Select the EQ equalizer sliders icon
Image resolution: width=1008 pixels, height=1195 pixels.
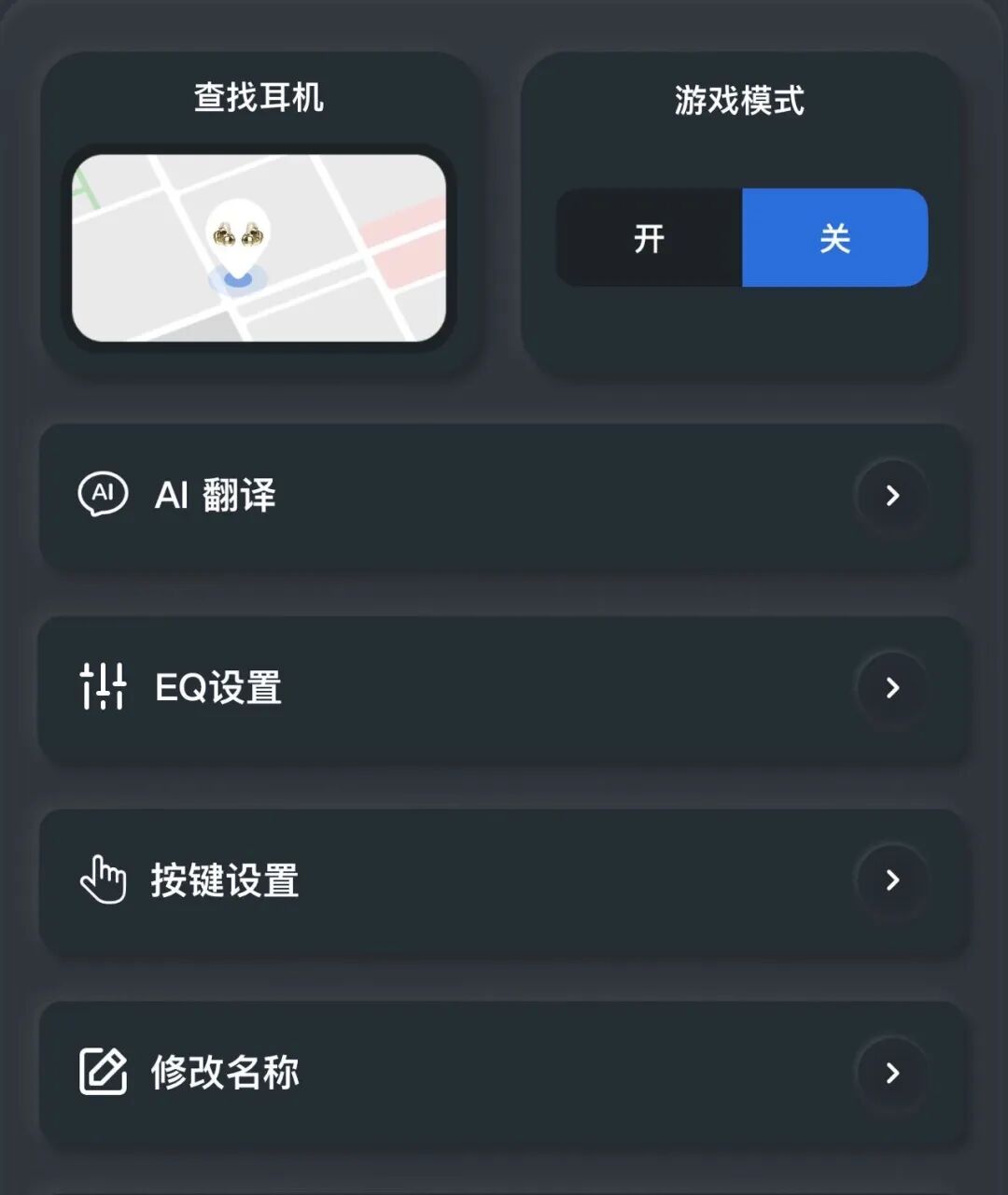point(105,689)
